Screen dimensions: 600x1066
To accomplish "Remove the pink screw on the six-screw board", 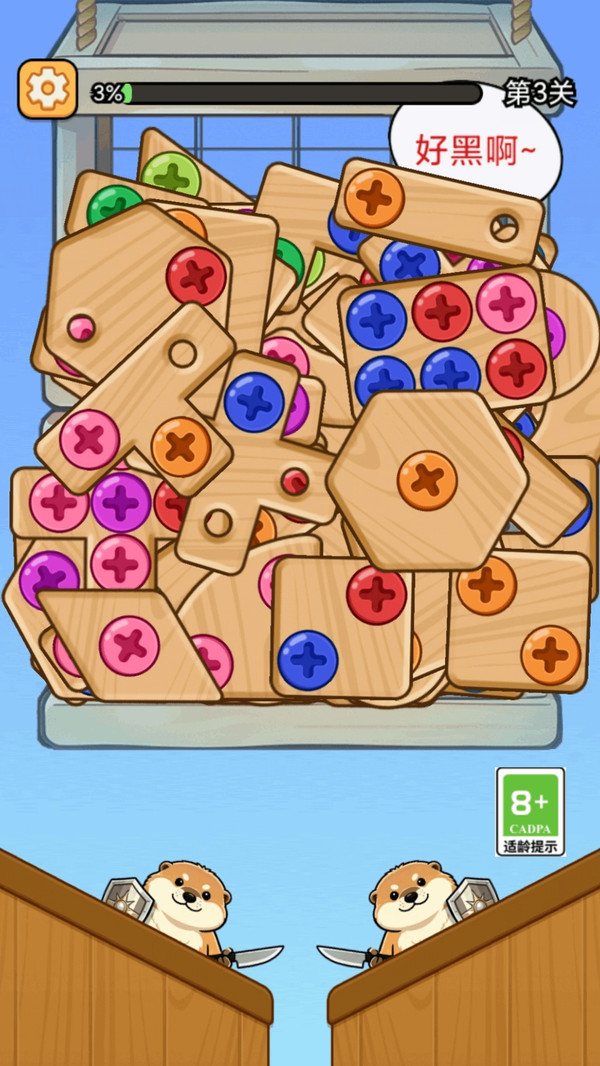I will [506, 303].
